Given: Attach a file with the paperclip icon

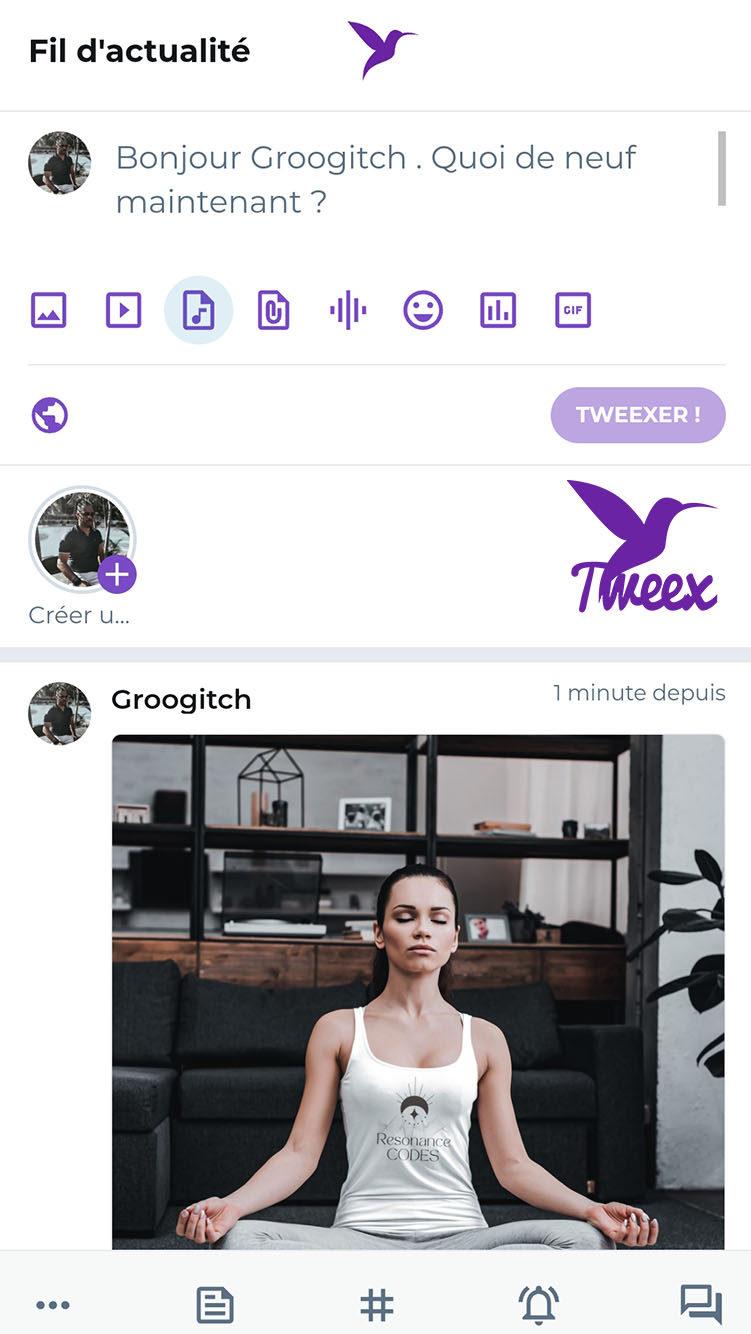Looking at the screenshot, I should (273, 310).
